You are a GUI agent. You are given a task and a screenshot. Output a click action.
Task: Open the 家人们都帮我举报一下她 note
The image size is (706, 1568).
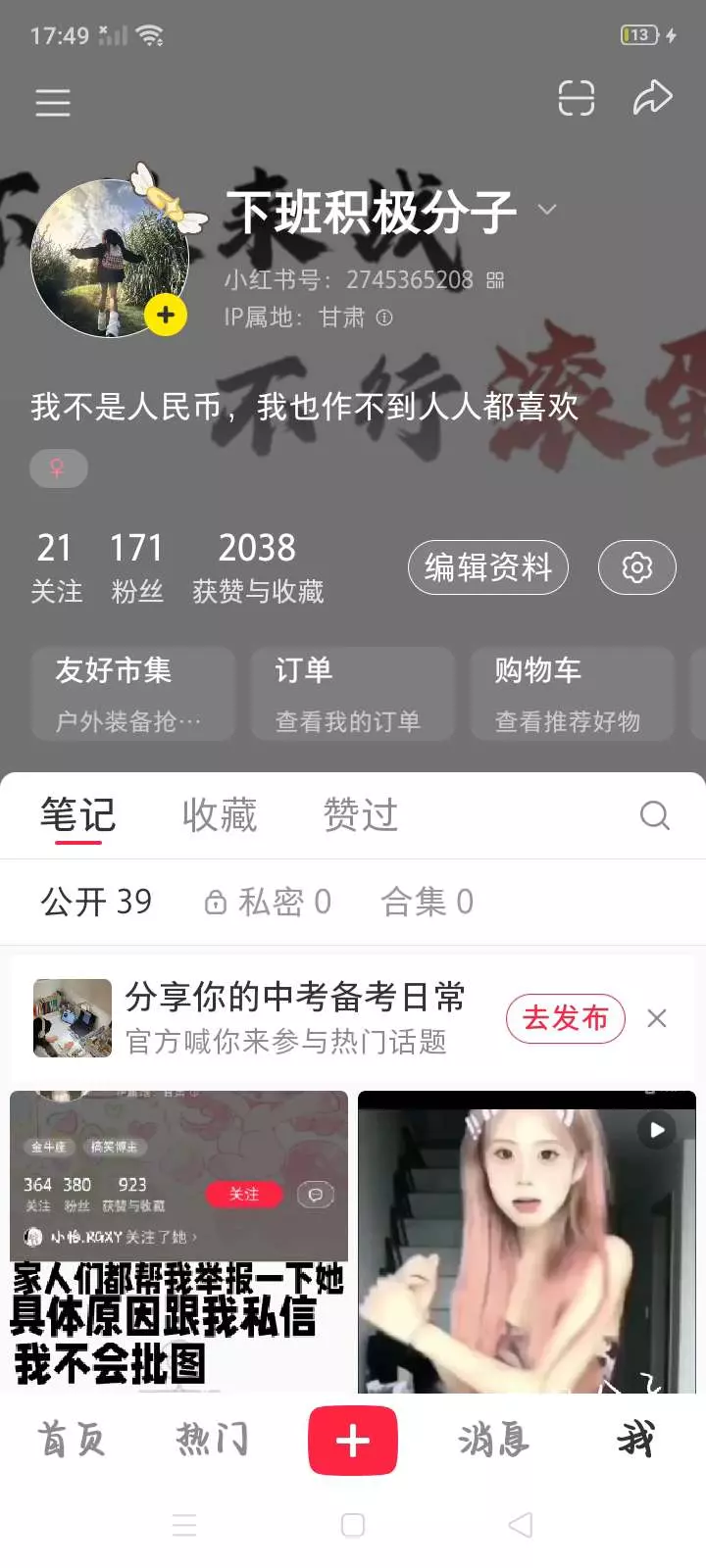coord(178,1242)
